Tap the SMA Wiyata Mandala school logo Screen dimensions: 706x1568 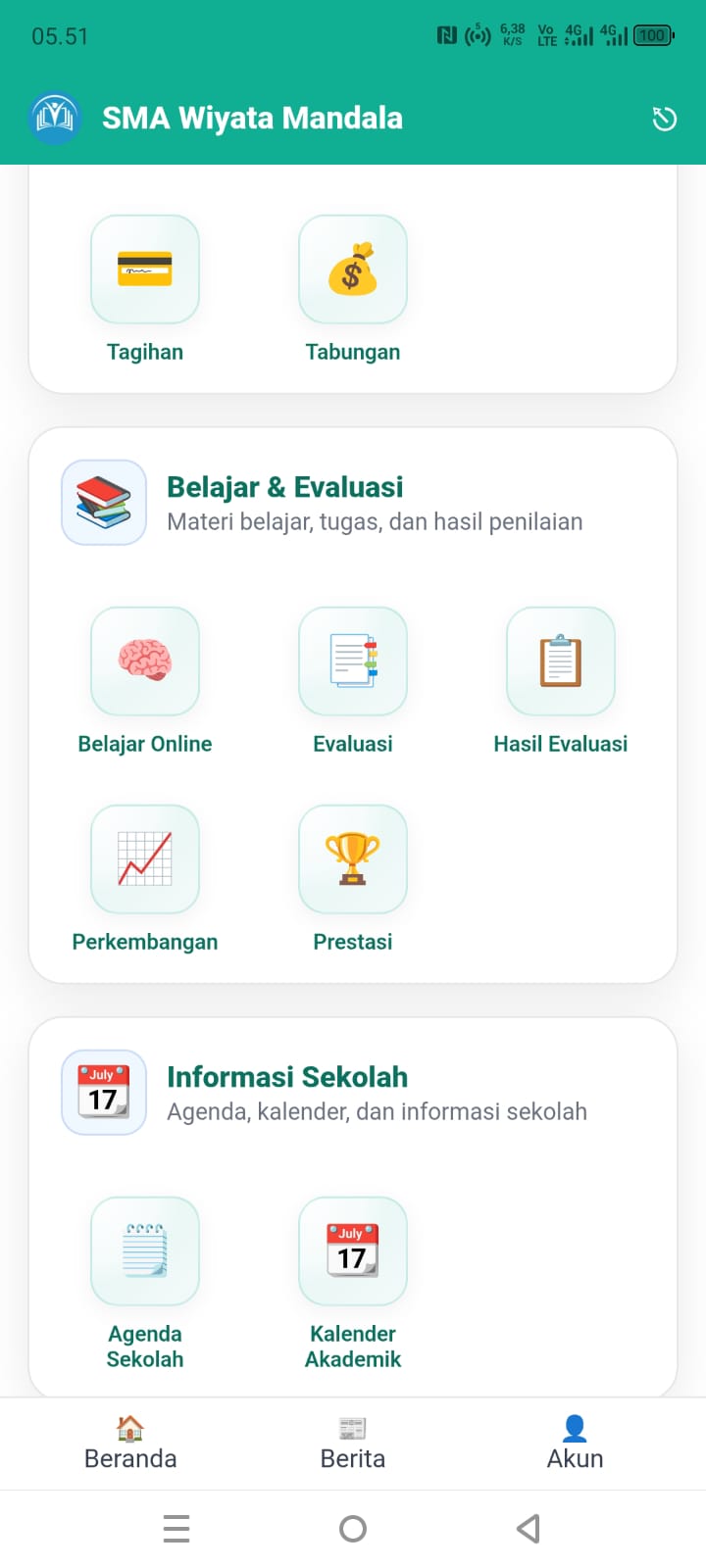click(55, 118)
